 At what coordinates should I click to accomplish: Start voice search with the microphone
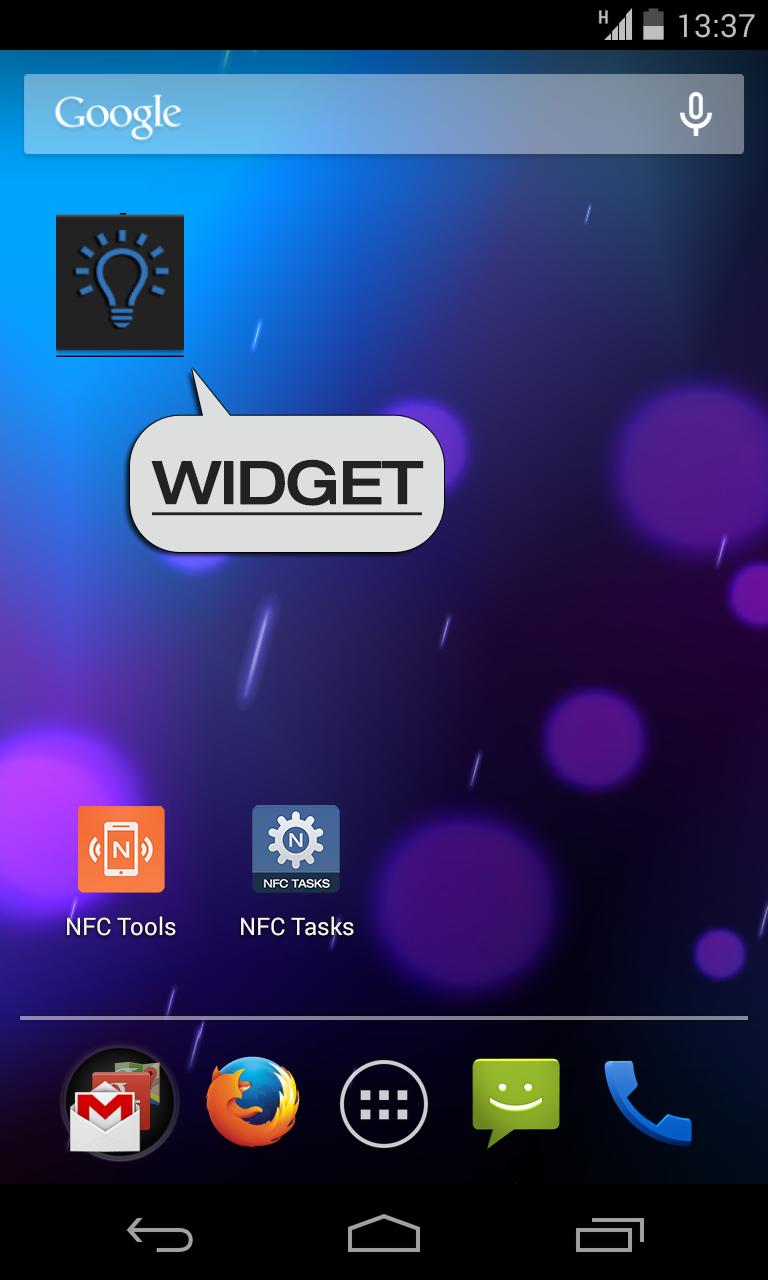click(695, 114)
